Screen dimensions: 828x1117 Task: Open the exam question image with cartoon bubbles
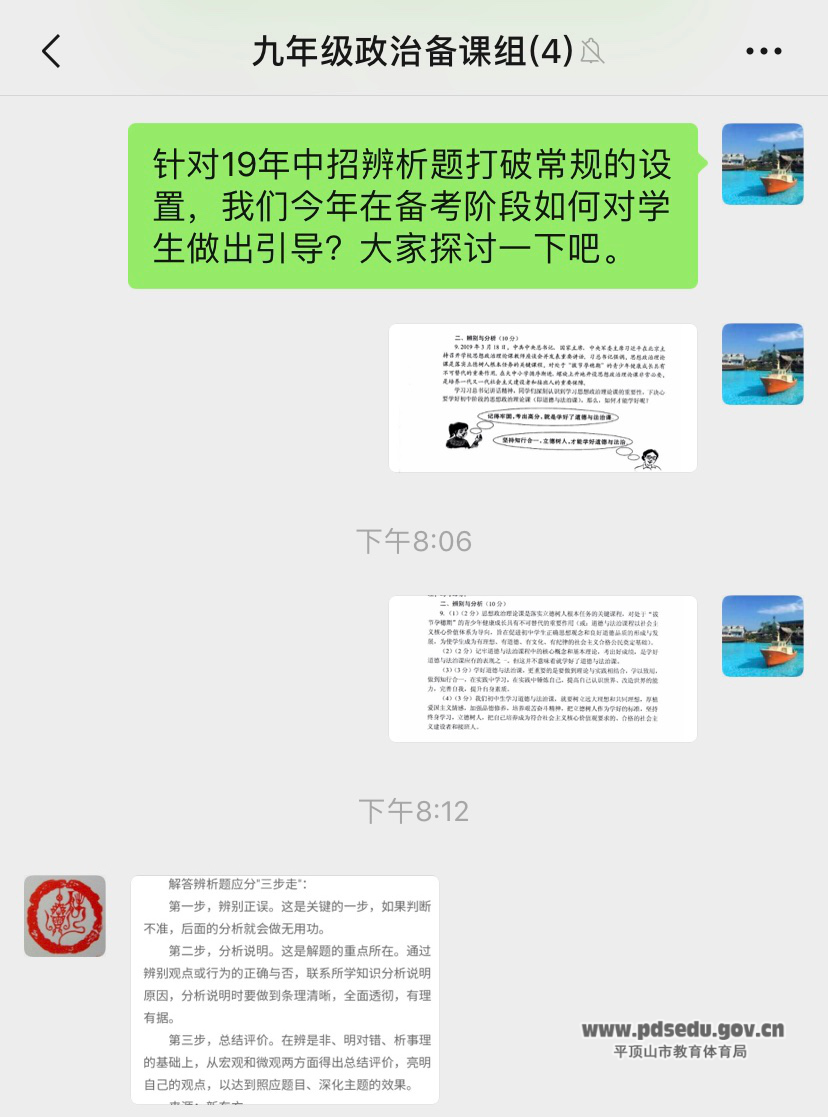(543, 398)
